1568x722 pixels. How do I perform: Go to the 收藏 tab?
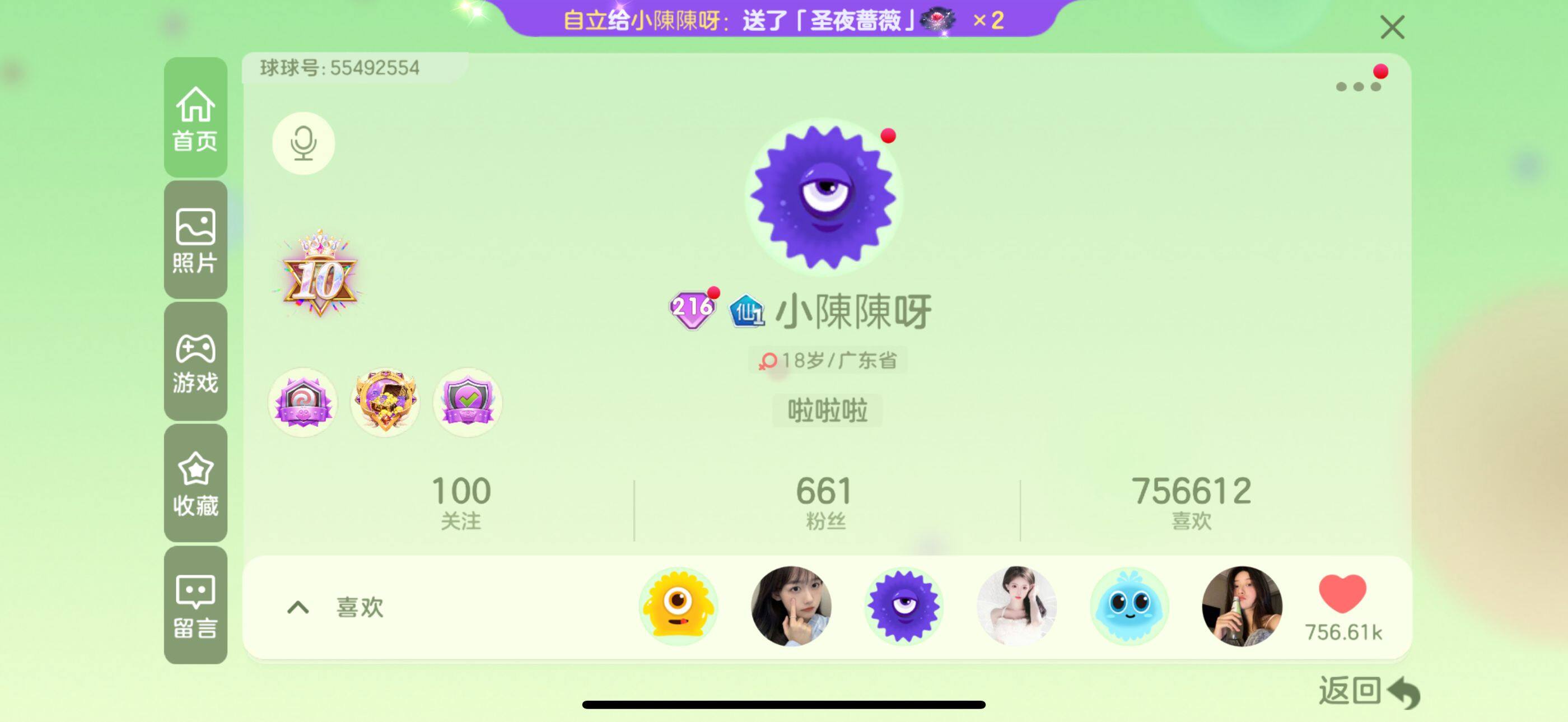[195, 483]
